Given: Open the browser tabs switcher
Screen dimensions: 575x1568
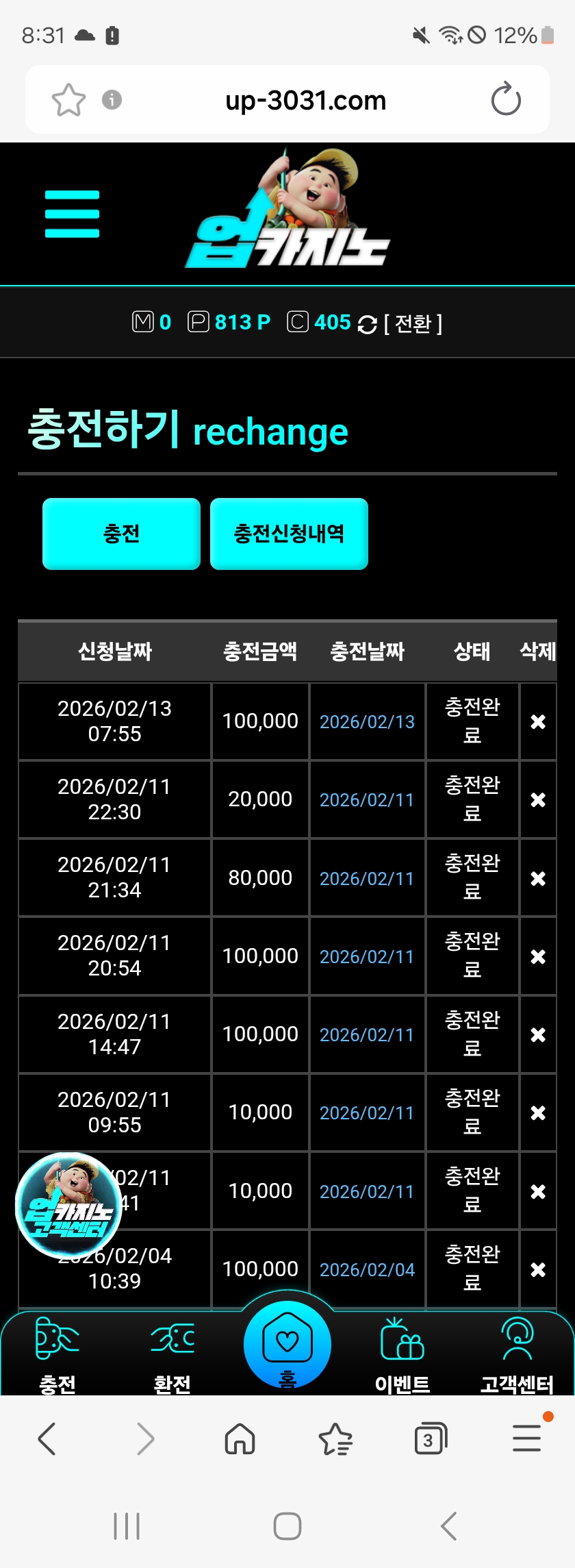Looking at the screenshot, I should click(430, 1439).
